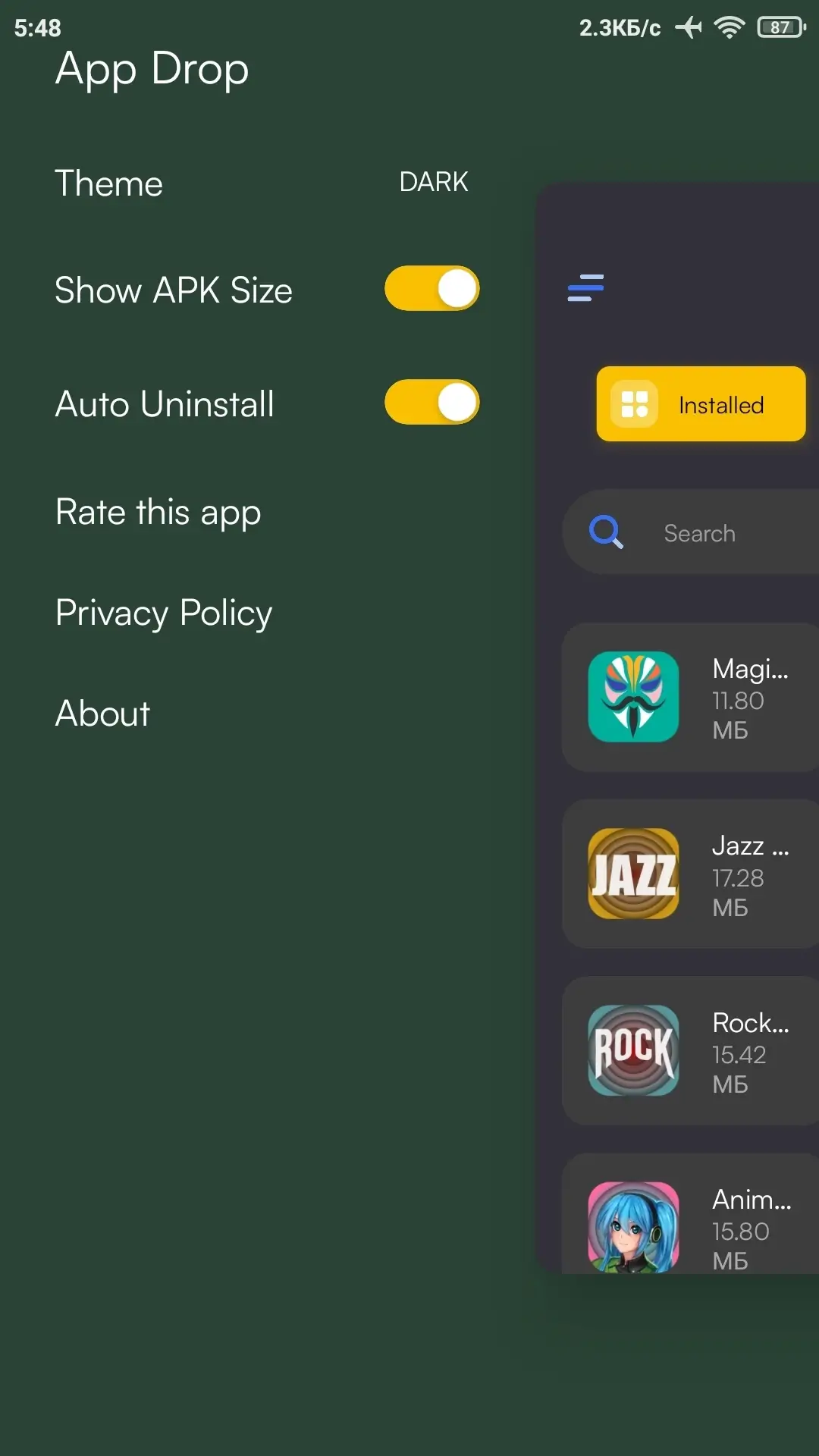Toggle the Show APK Size switch
This screenshot has height=1456, width=819.
coord(432,288)
